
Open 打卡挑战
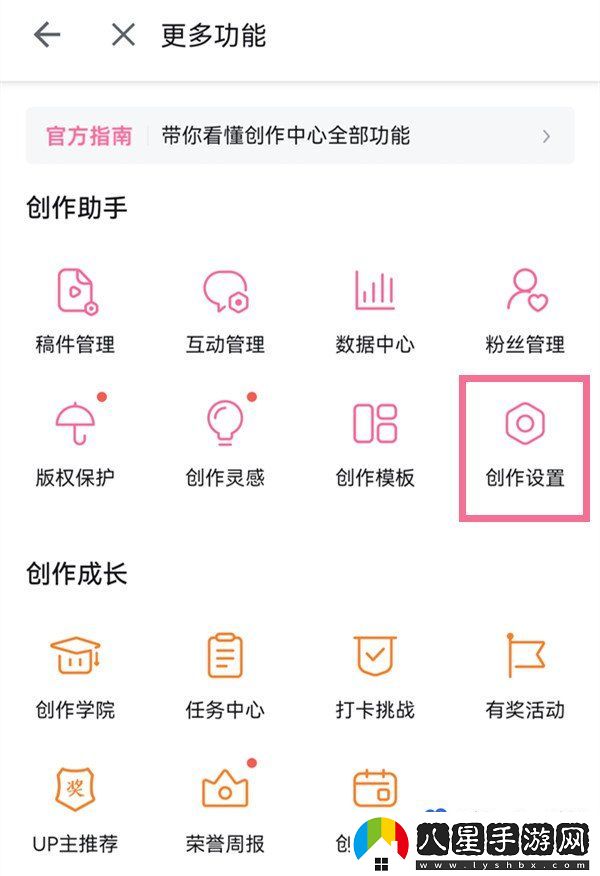pos(375,675)
